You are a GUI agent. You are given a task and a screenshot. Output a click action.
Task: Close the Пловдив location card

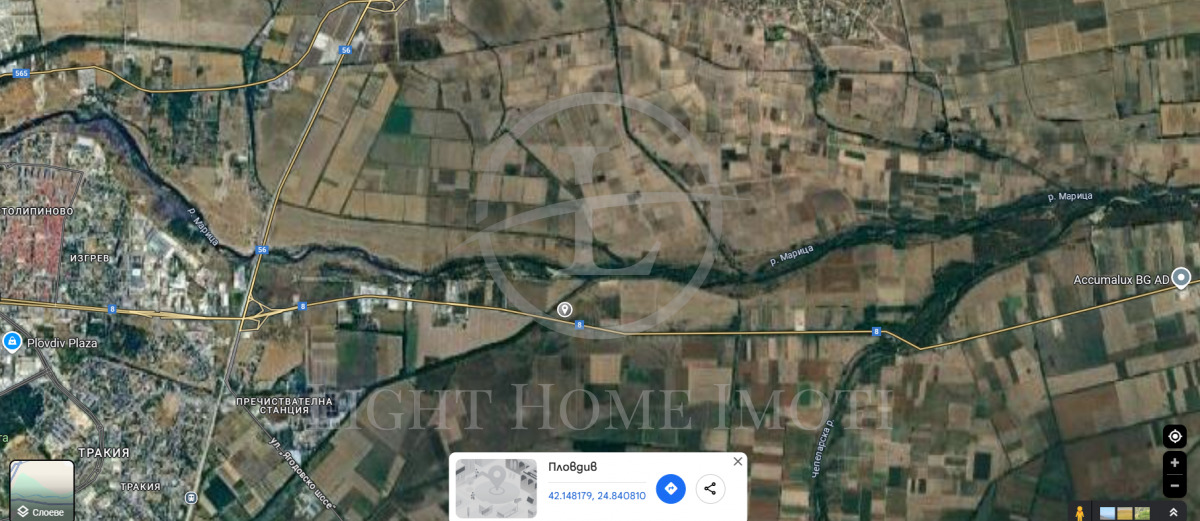(x=738, y=461)
